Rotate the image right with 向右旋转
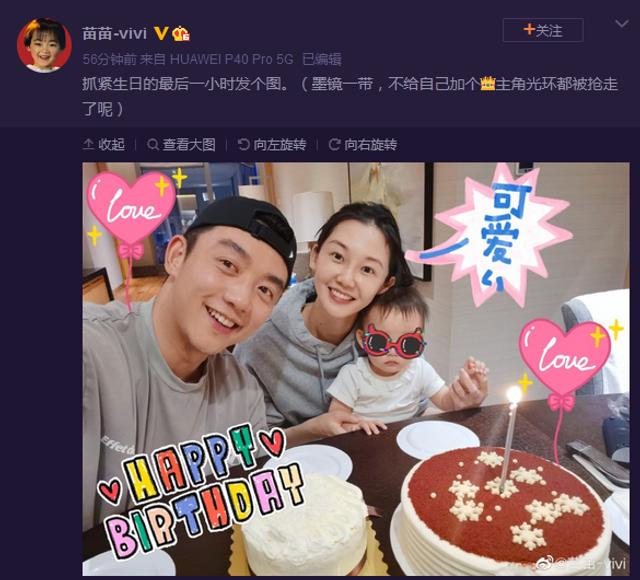 tap(363, 145)
